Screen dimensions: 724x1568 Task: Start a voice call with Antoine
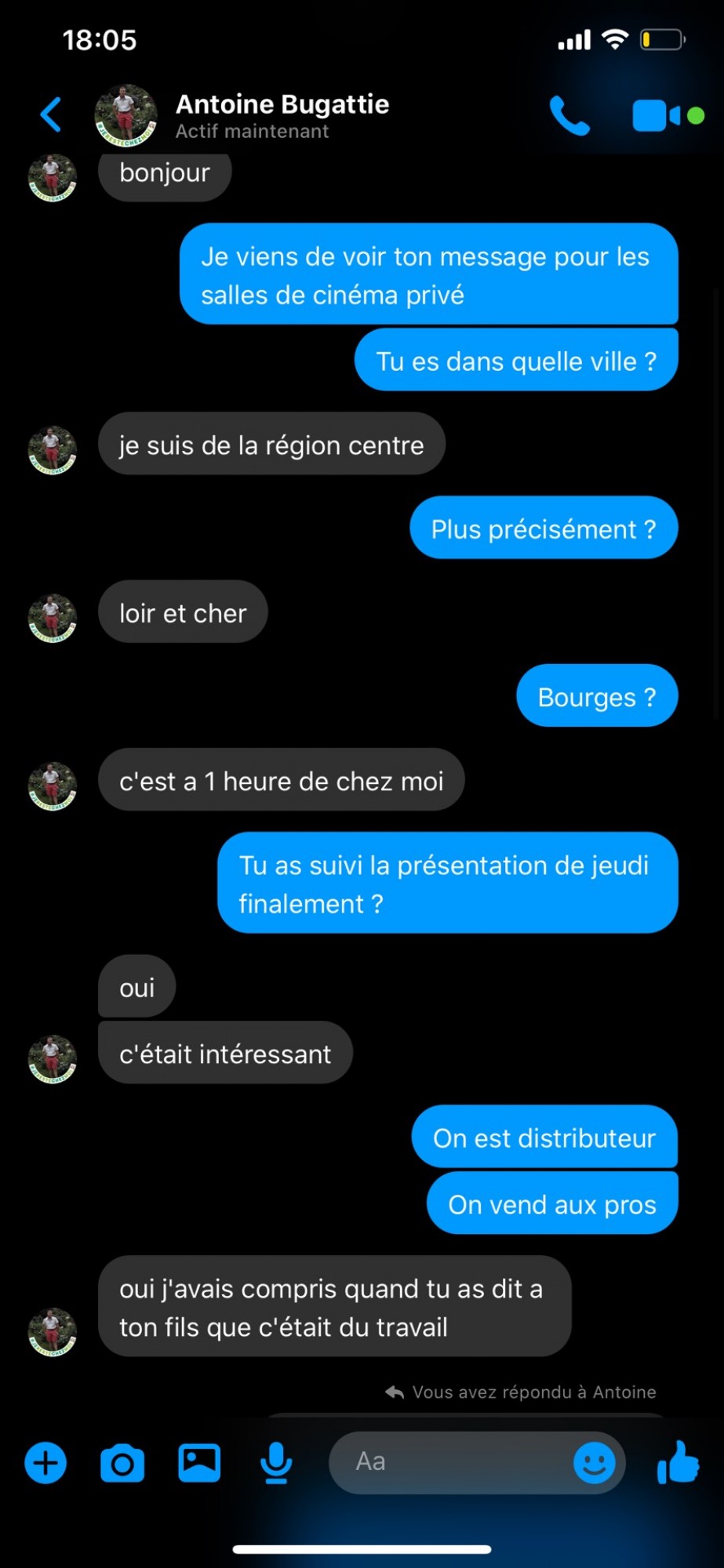(x=569, y=116)
